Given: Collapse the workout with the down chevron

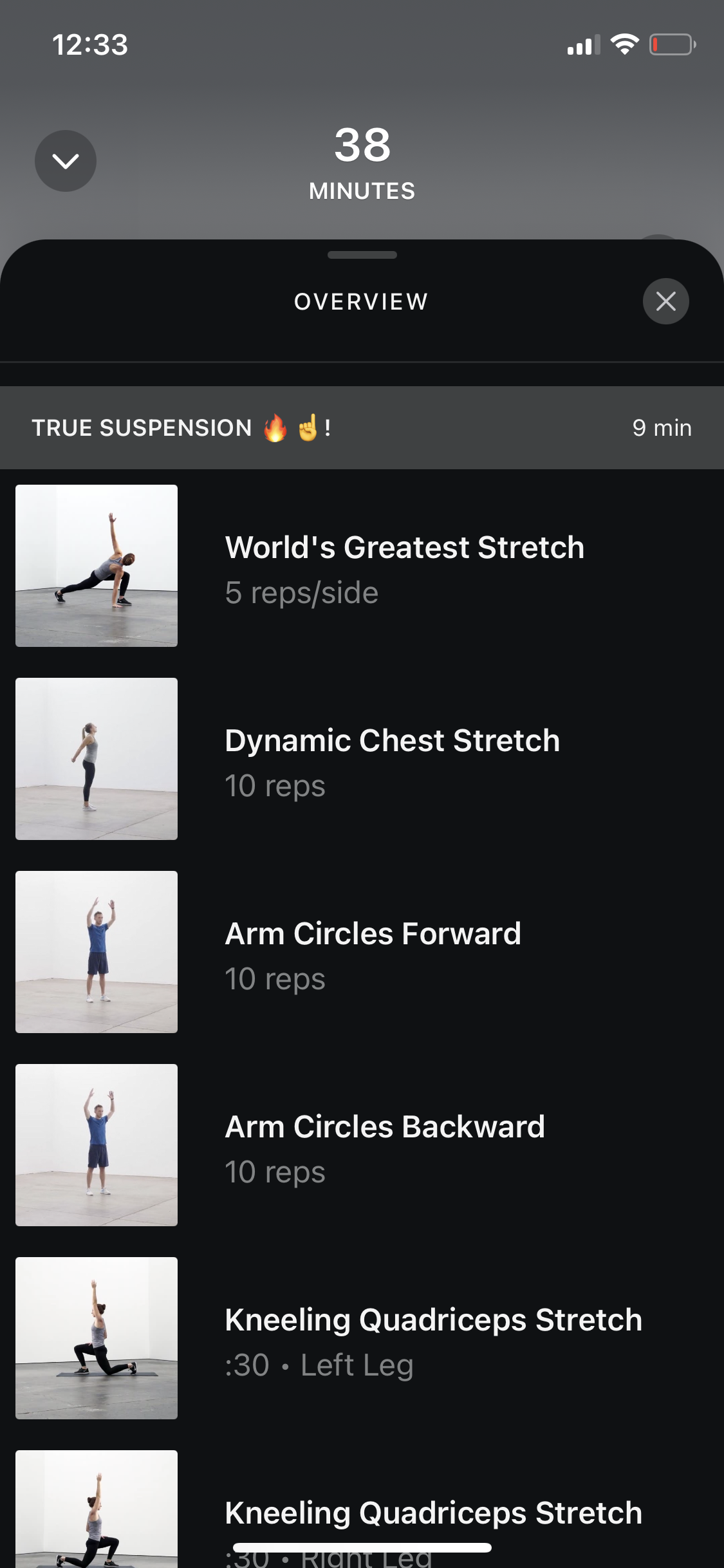Looking at the screenshot, I should click(65, 161).
